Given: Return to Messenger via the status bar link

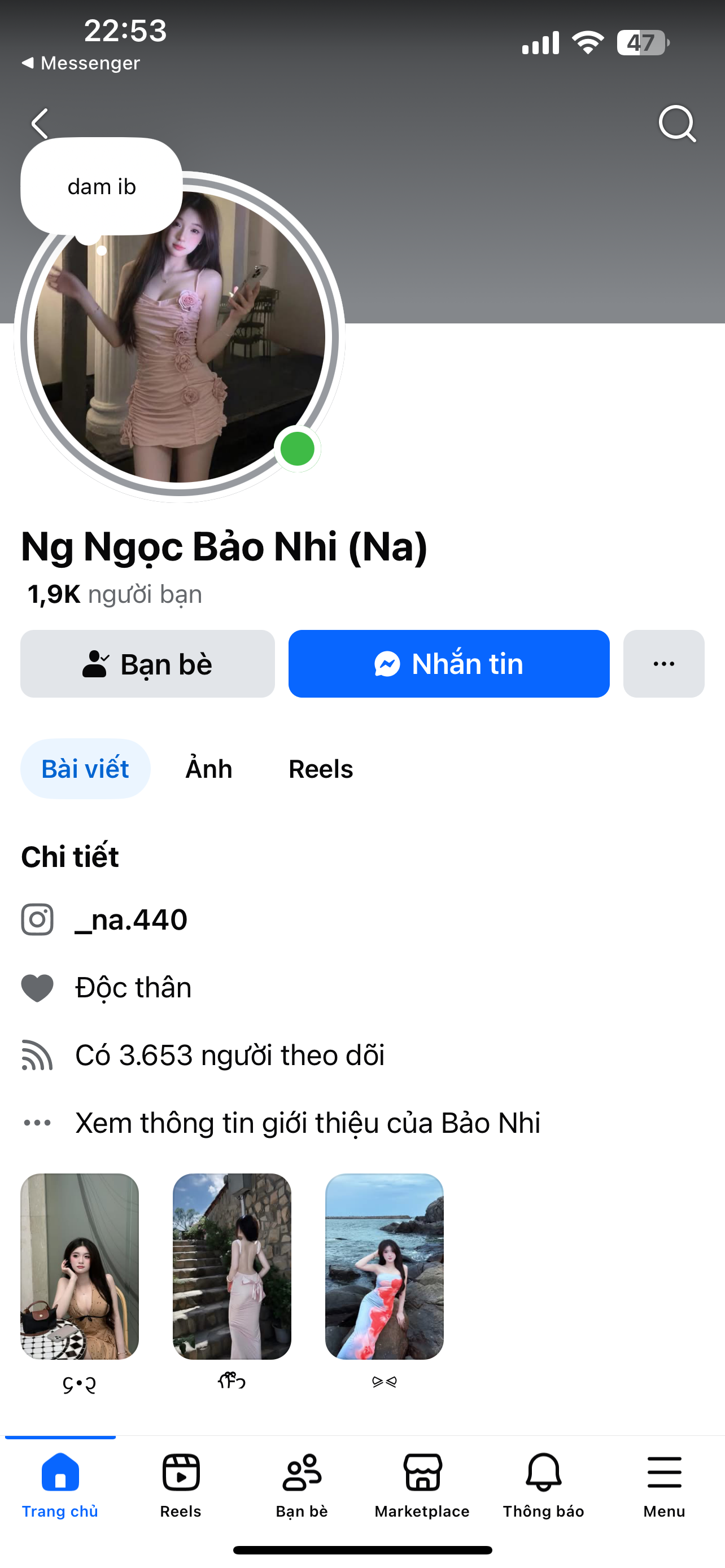Looking at the screenshot, I should pyautogui.click(x=81, y=63).
